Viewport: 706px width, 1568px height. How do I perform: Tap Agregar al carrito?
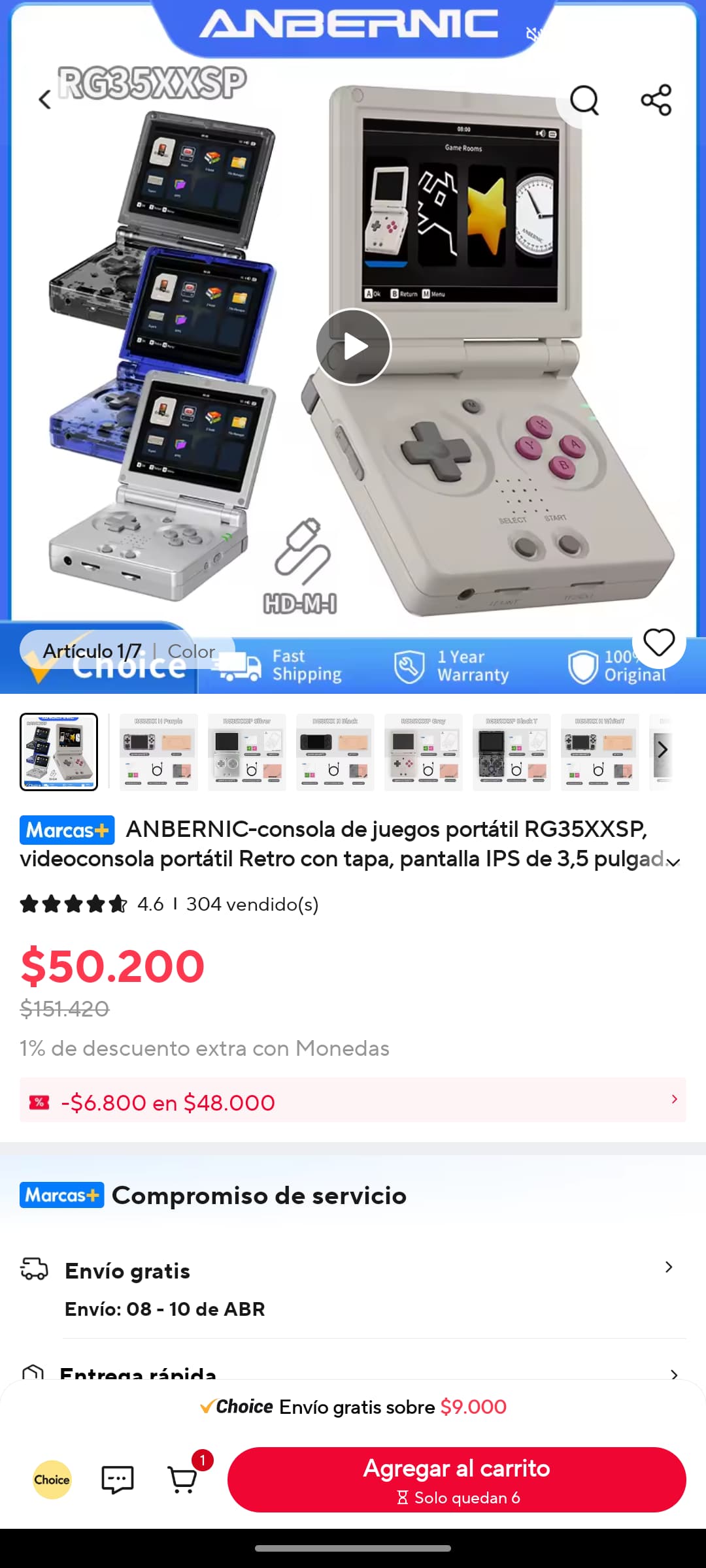[x=456, y=1480]
